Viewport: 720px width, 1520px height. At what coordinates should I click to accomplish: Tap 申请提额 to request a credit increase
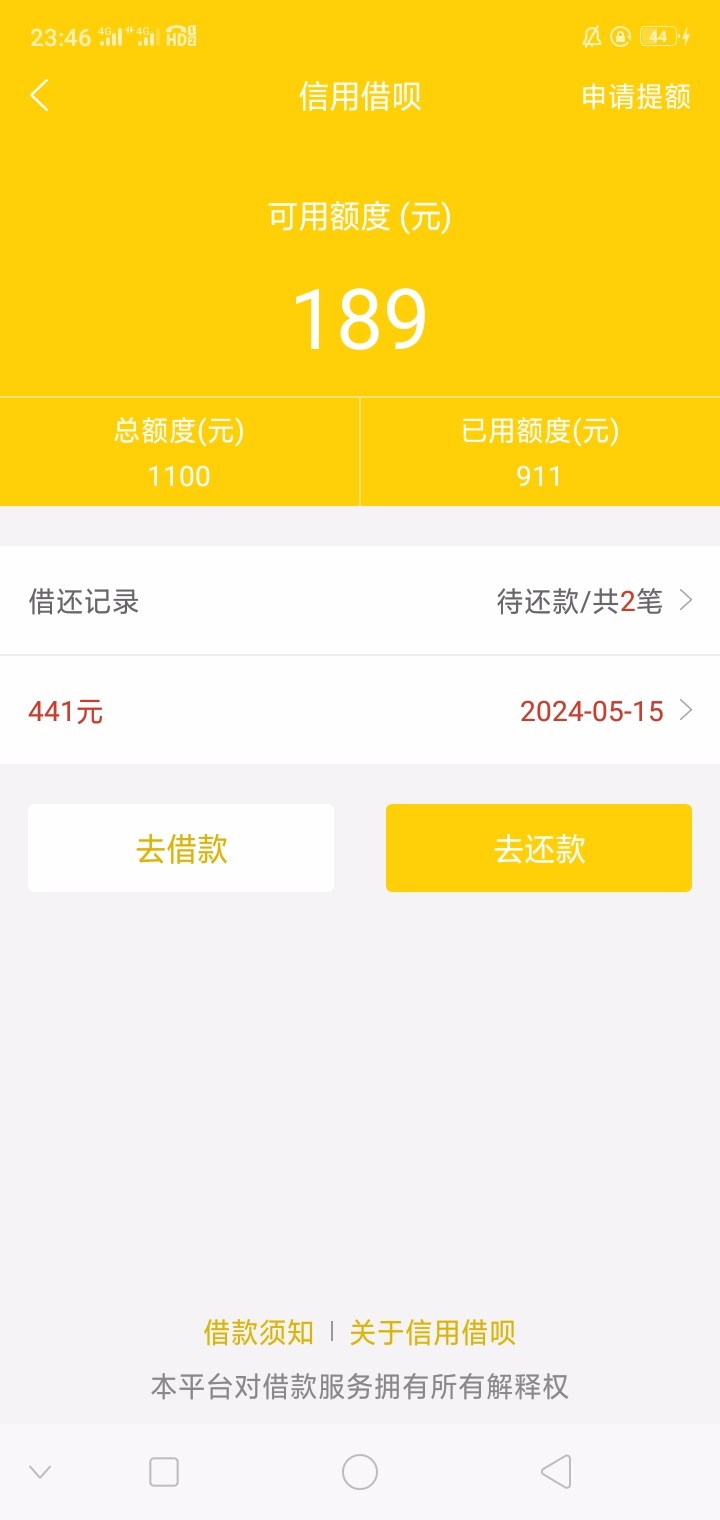coord(636,97)
